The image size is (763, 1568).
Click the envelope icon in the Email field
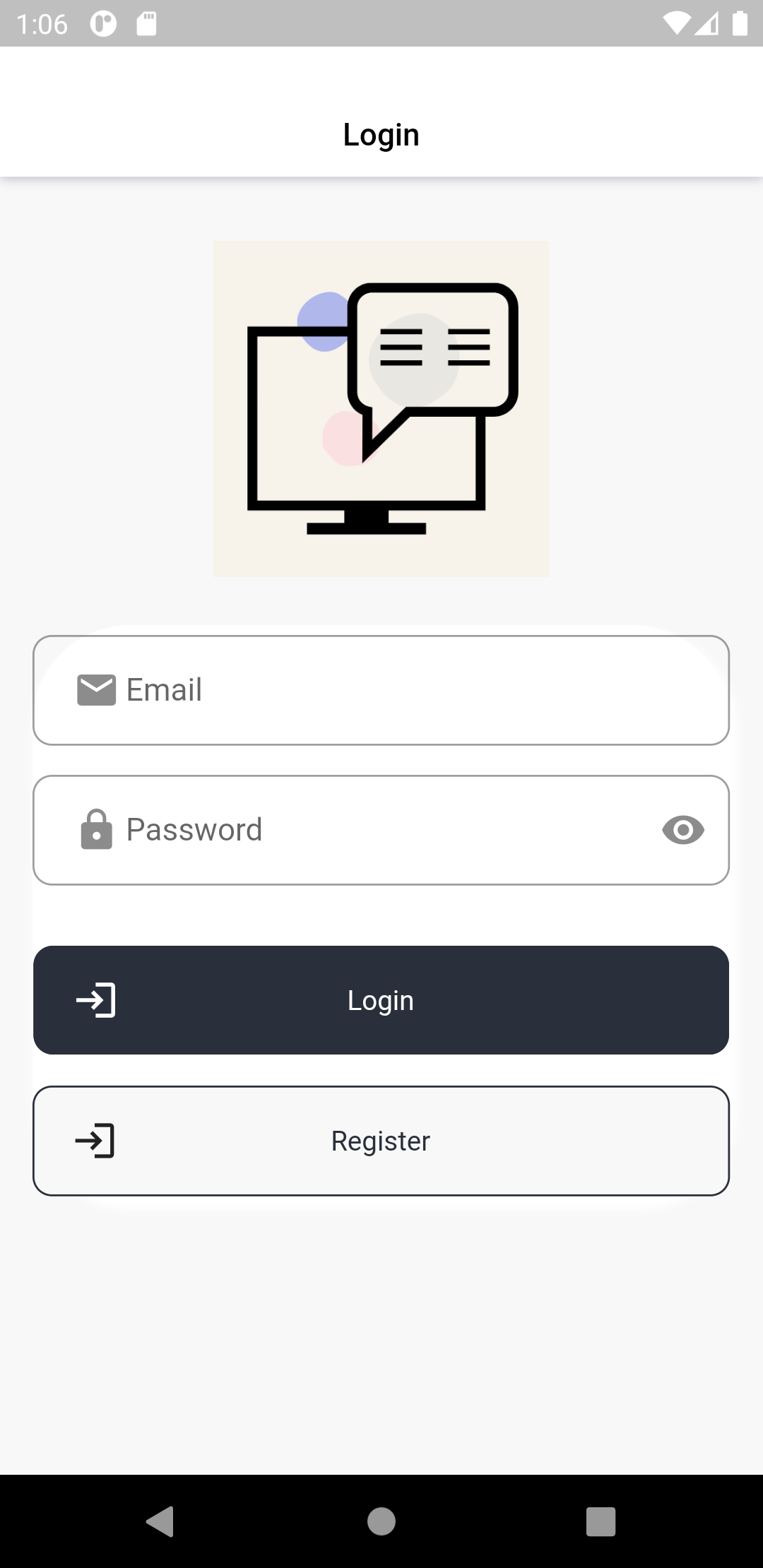95,689
